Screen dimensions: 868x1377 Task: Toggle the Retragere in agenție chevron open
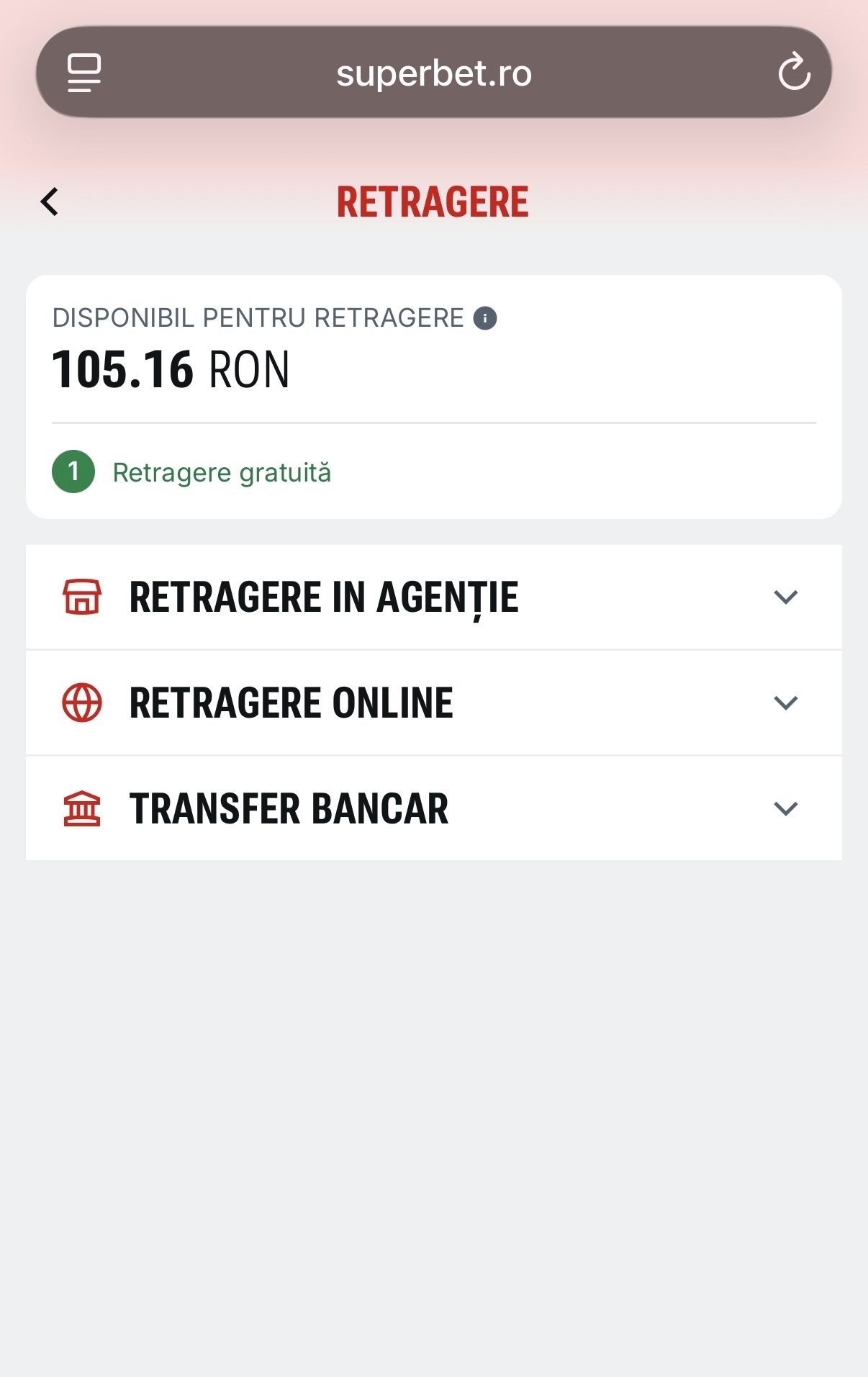coord(786,596)
